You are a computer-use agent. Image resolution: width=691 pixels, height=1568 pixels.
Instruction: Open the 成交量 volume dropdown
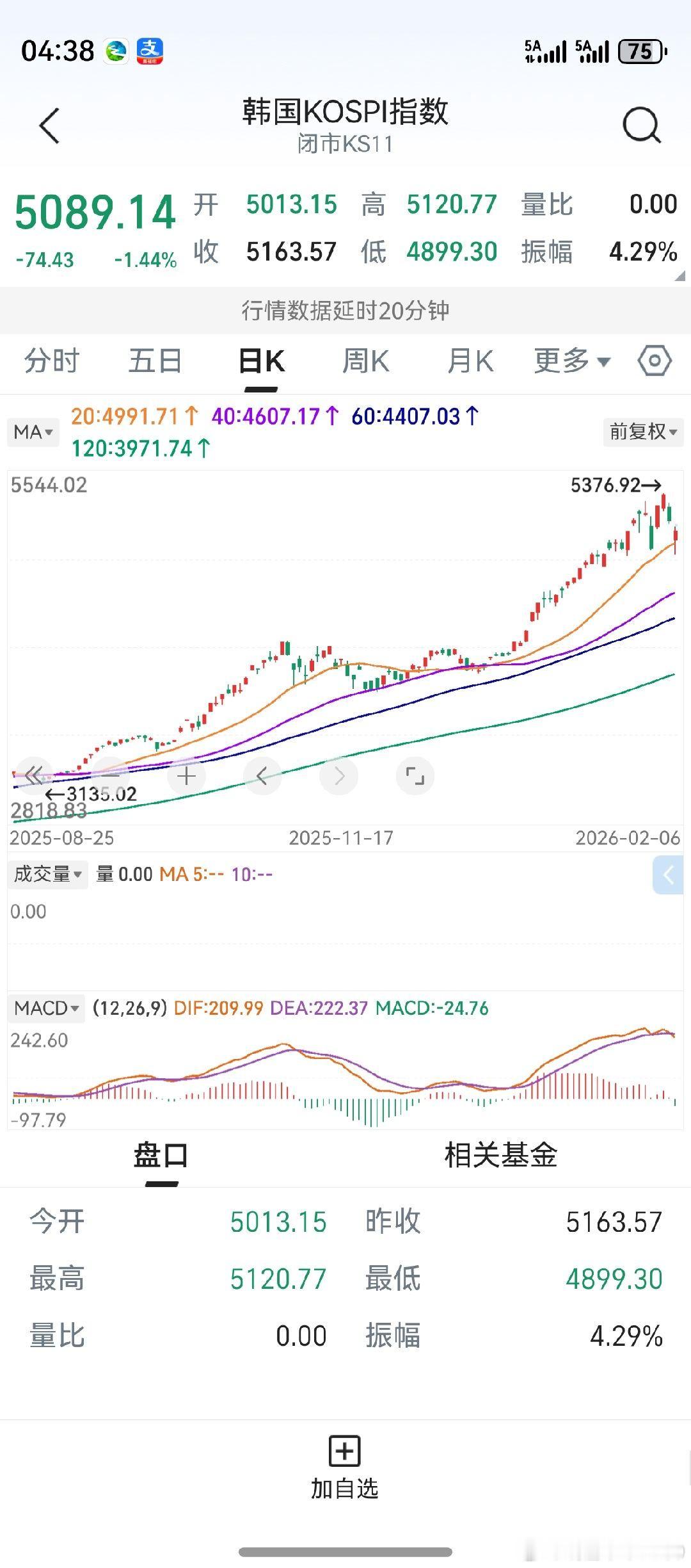47,873
